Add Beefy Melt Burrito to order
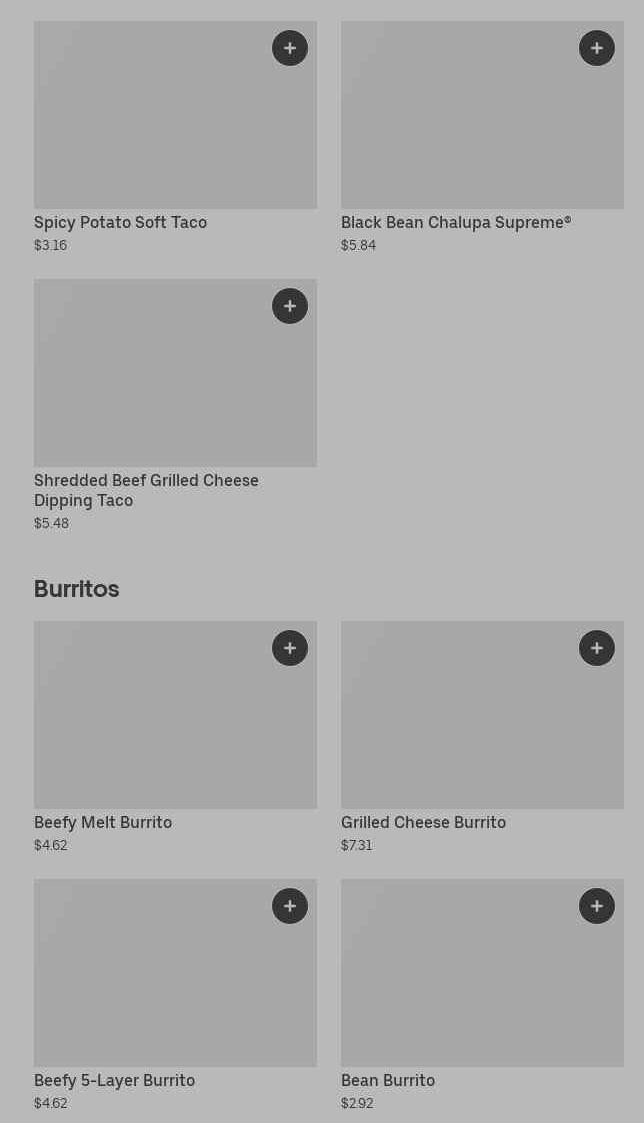This screenshot has width=644, height=1123. pos(290,648)
